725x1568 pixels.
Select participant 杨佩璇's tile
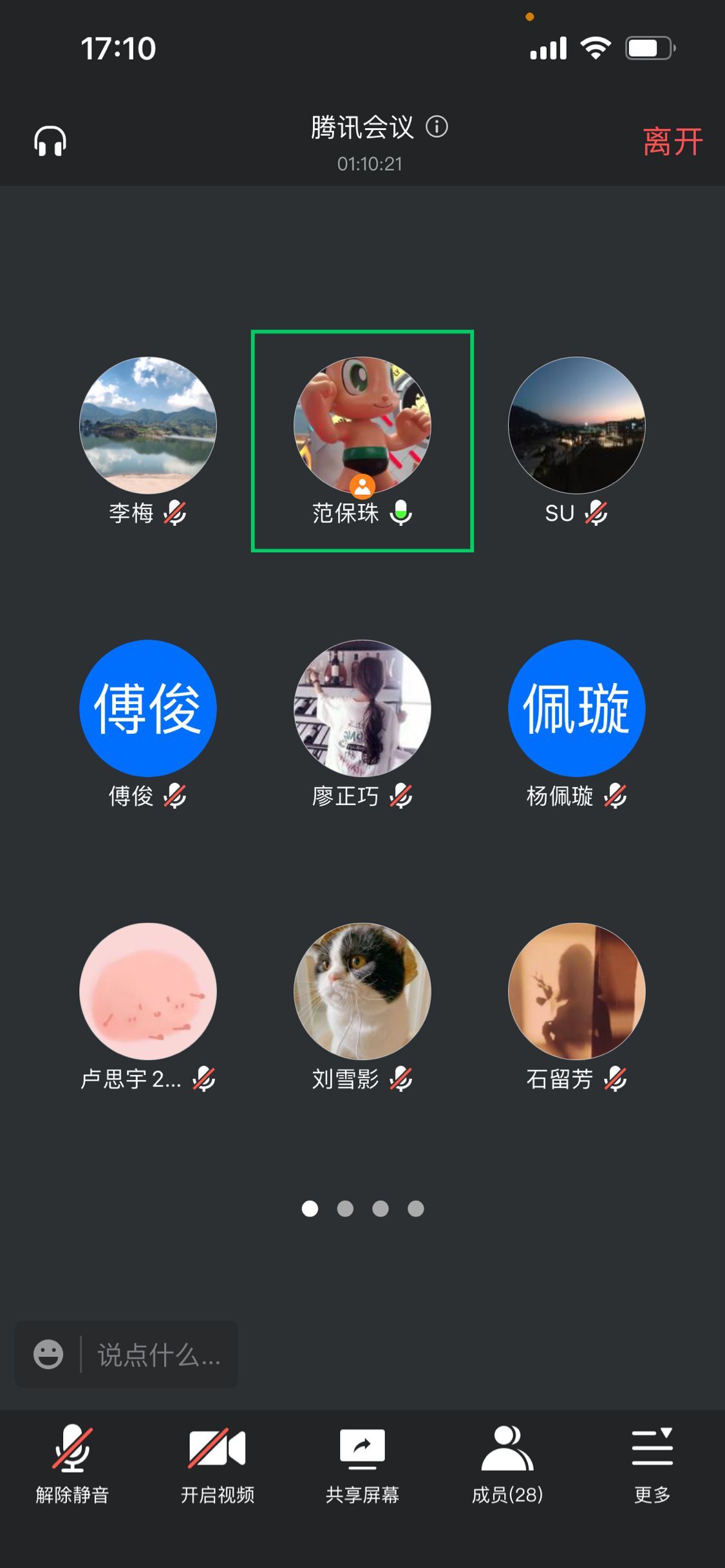577,708
